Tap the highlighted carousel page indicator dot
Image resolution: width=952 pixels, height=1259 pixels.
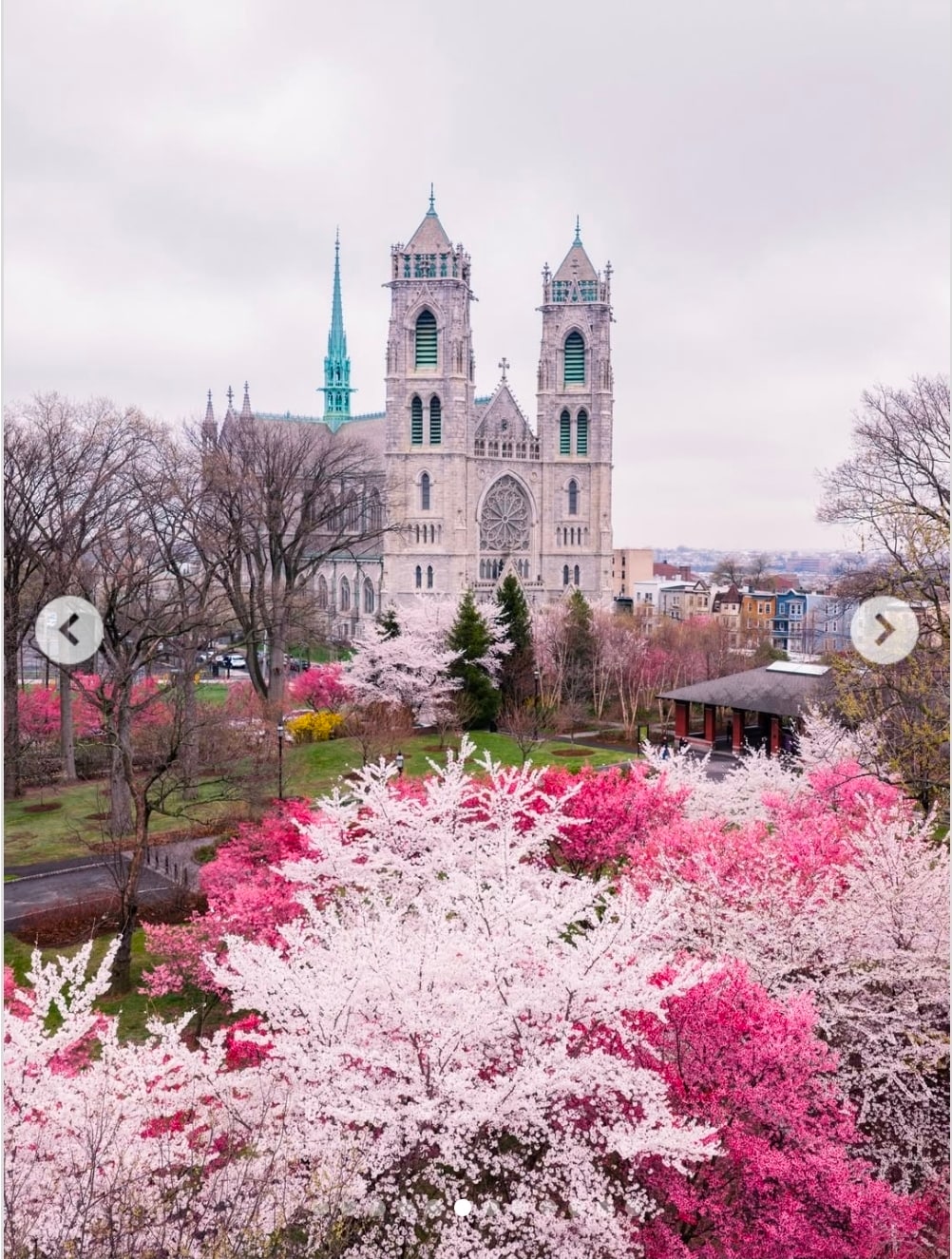pyautogui.click(x=464, y=1208)
